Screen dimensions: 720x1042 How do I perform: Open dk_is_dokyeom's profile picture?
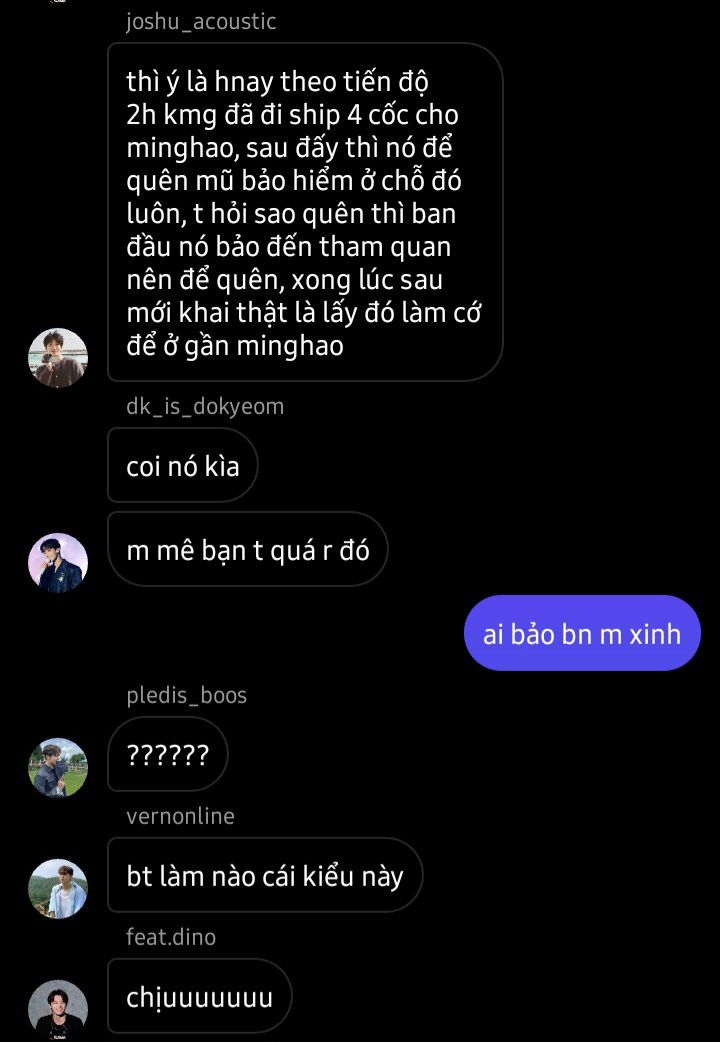tap(58, 562)
